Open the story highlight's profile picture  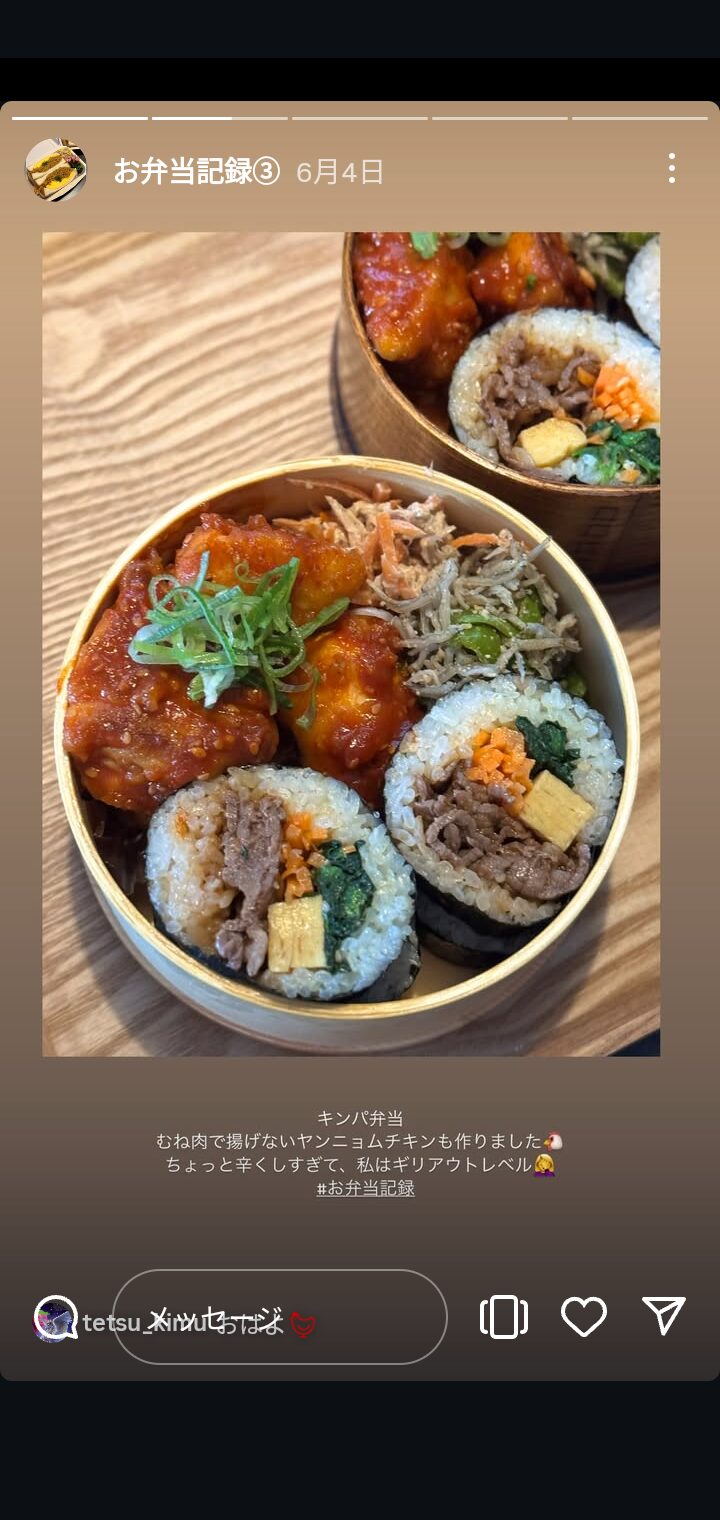(56, 170)
